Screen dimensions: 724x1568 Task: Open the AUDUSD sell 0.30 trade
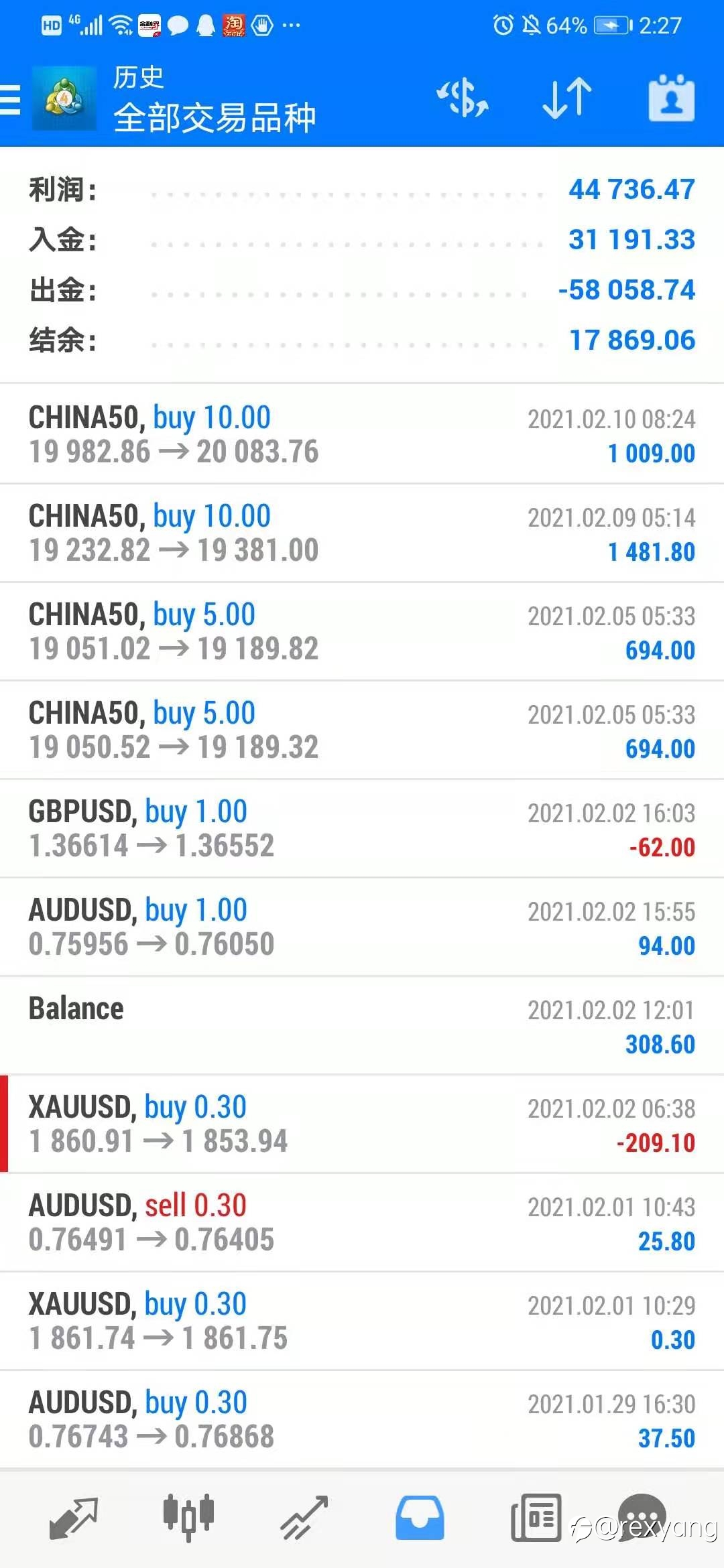click(x=362, y=1222)
